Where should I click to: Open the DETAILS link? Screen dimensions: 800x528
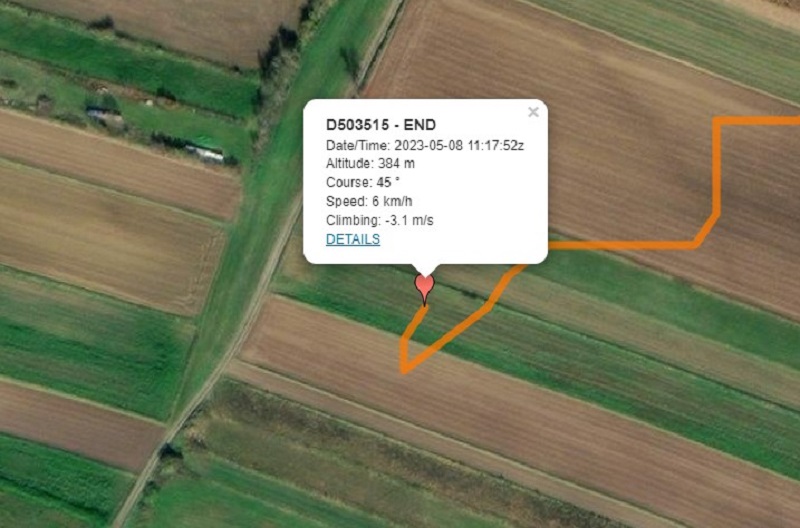coord(352,240)
